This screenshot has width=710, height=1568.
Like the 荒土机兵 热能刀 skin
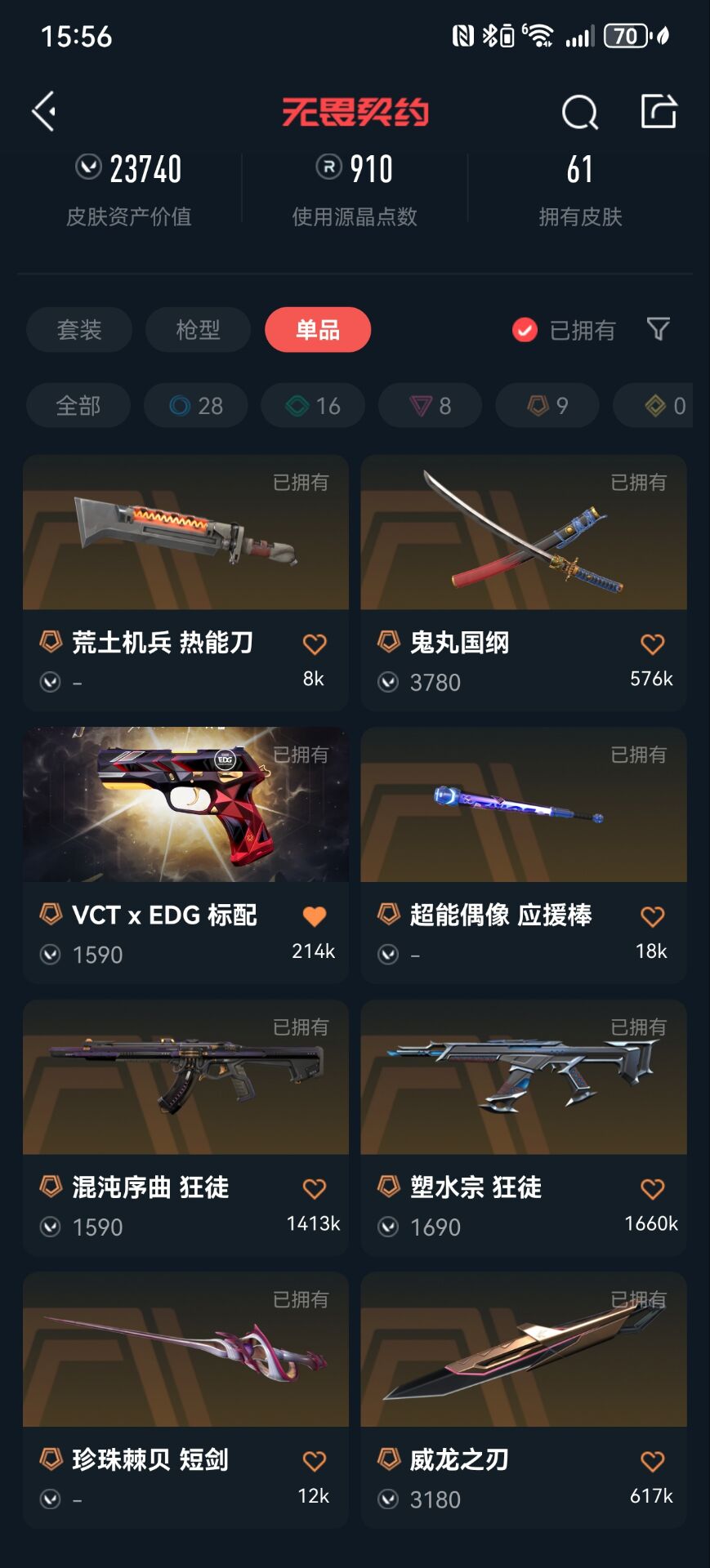click(315, 644)
